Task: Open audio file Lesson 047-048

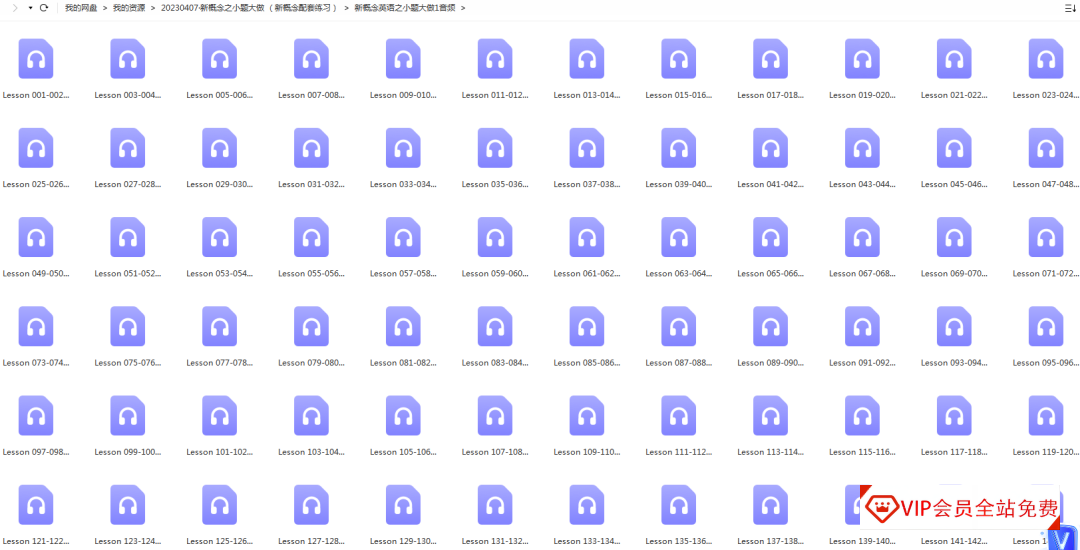Action: pos(1046,148)
